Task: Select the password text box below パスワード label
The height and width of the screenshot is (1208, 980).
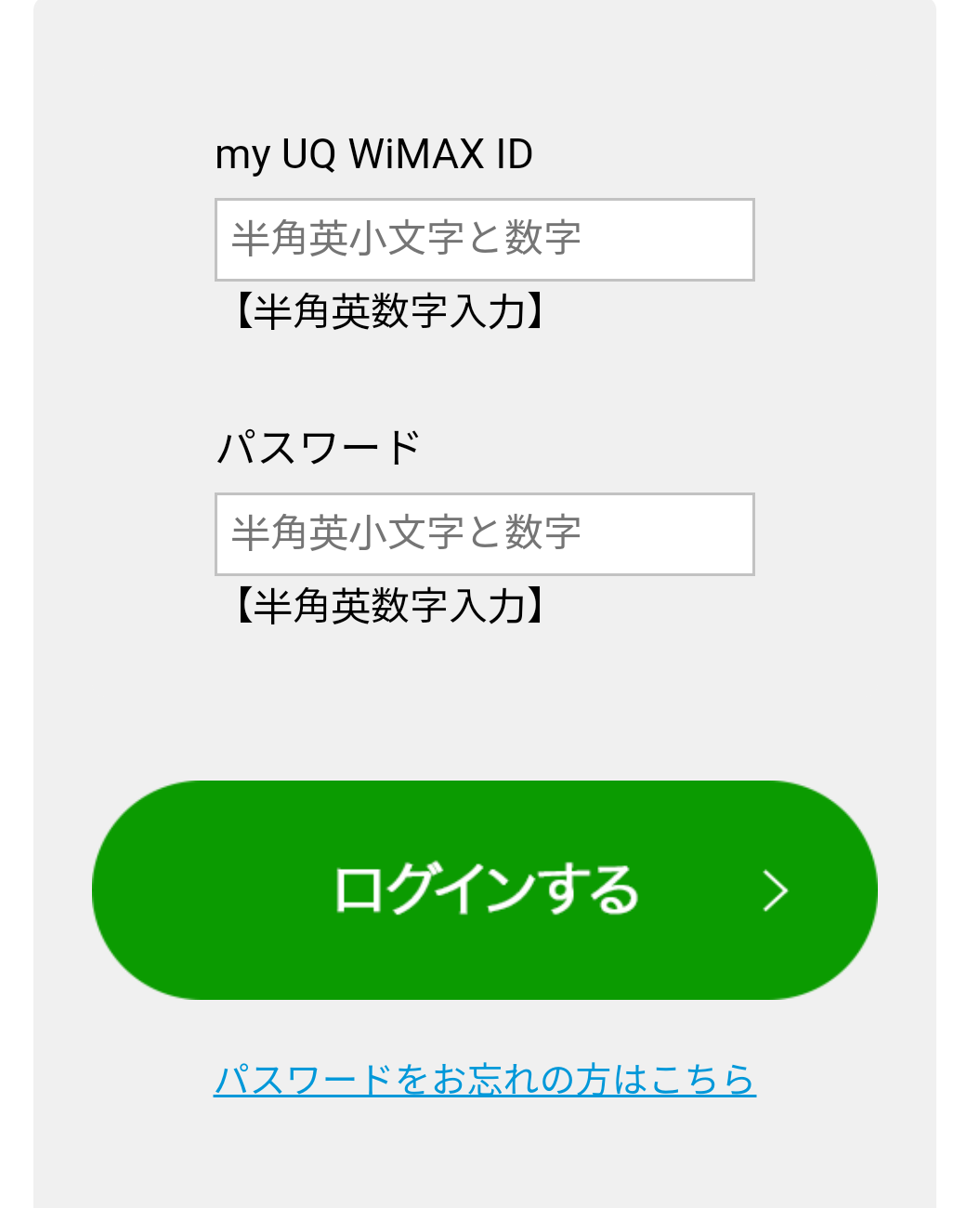Action: coord(484,534)
